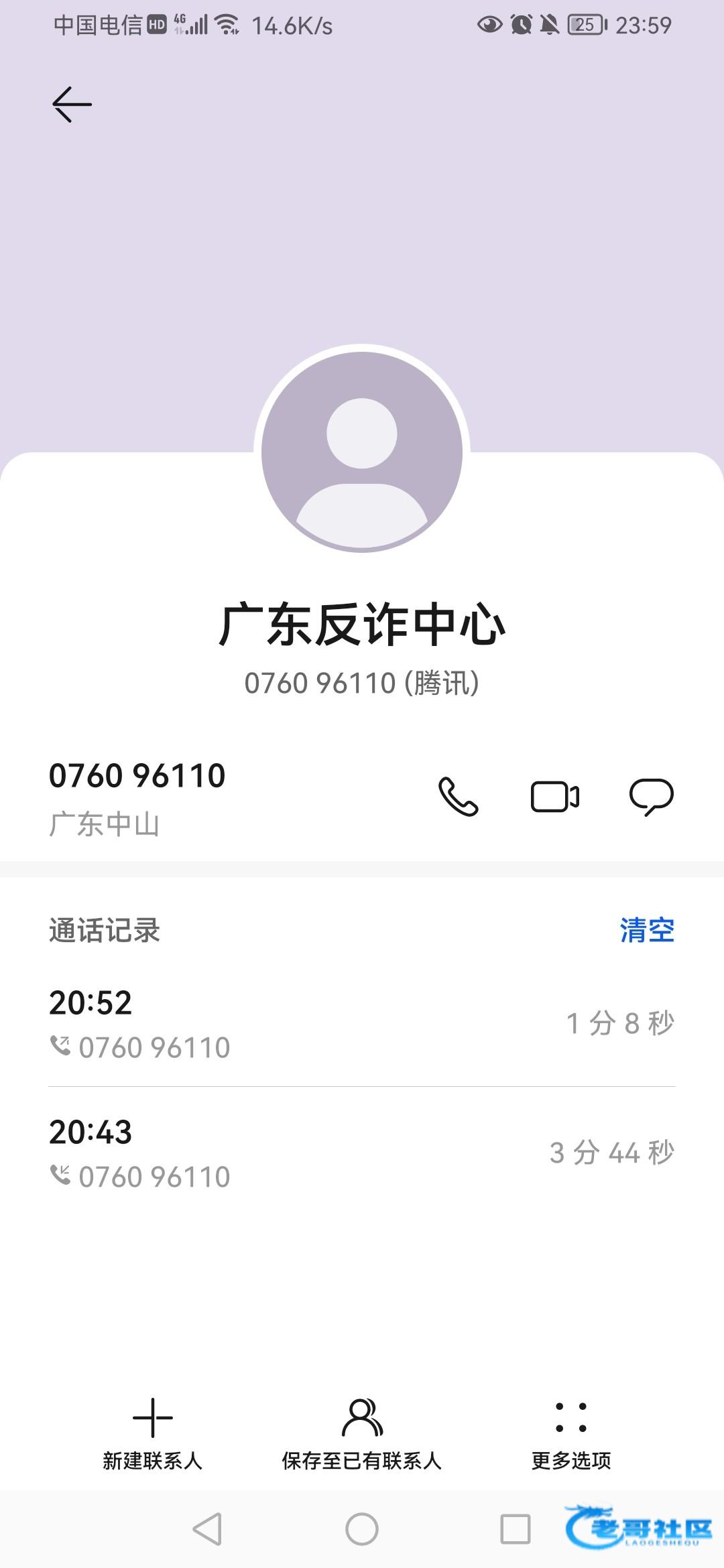The image size is (724, 1568).
Task: Send a message to 0760 96110
Action: point(651,797)
